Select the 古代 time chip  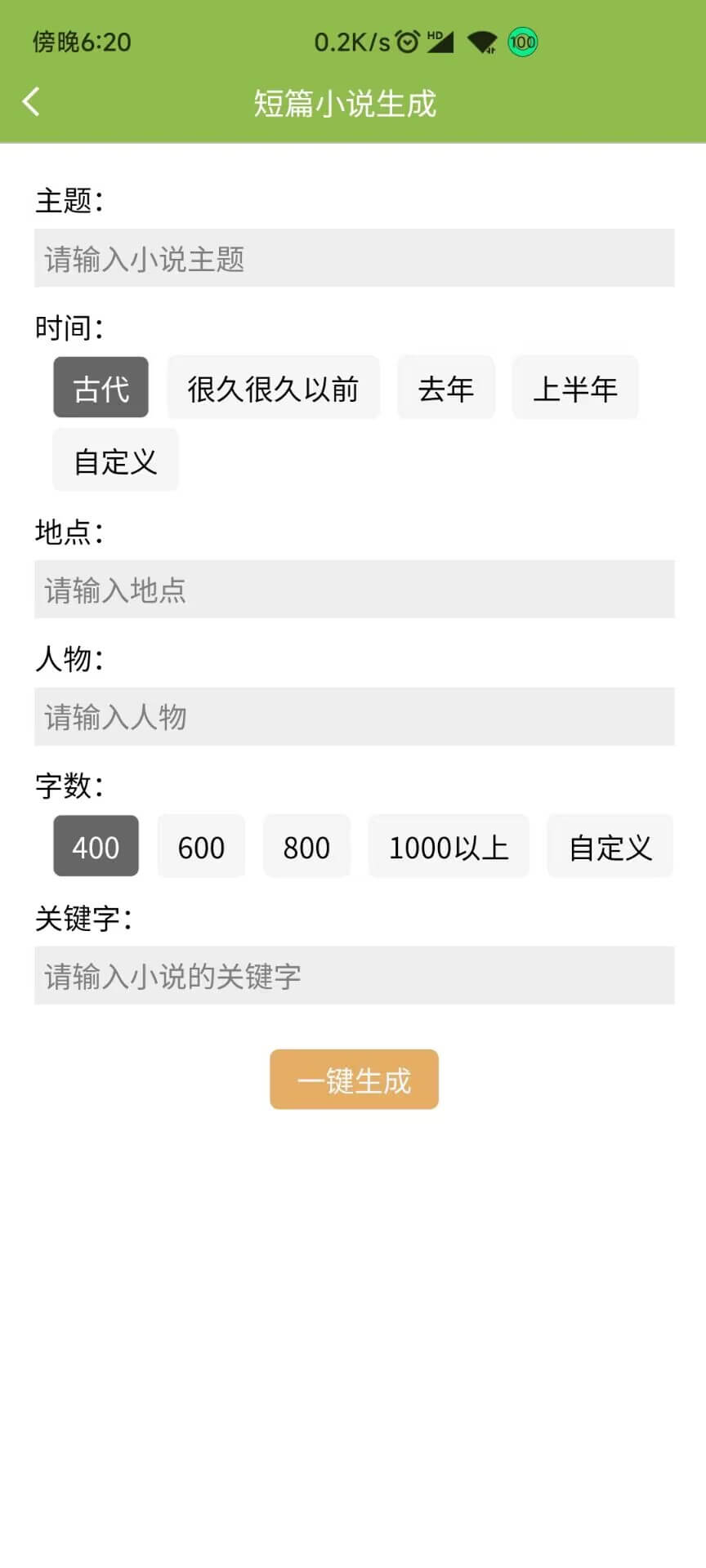point(101,387)
